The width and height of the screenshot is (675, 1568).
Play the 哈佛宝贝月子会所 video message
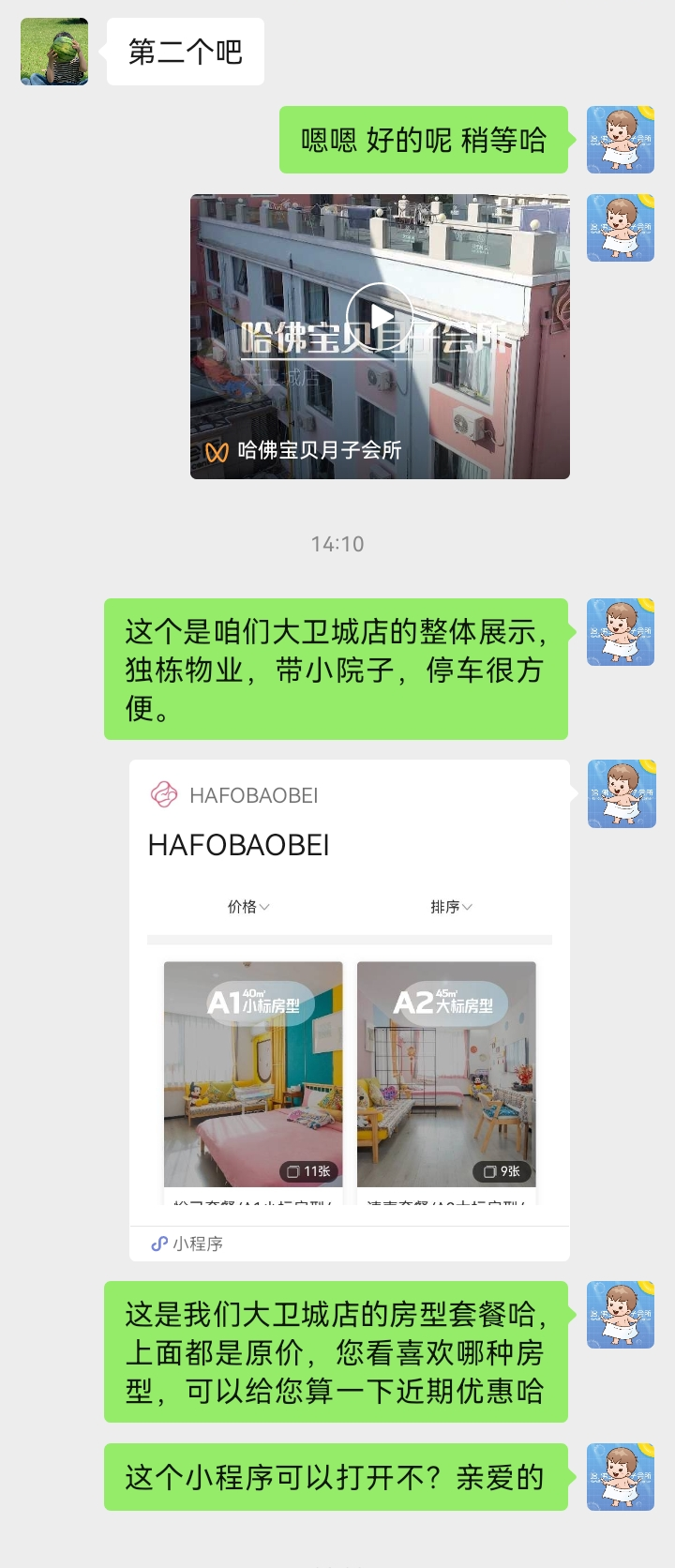379,317
